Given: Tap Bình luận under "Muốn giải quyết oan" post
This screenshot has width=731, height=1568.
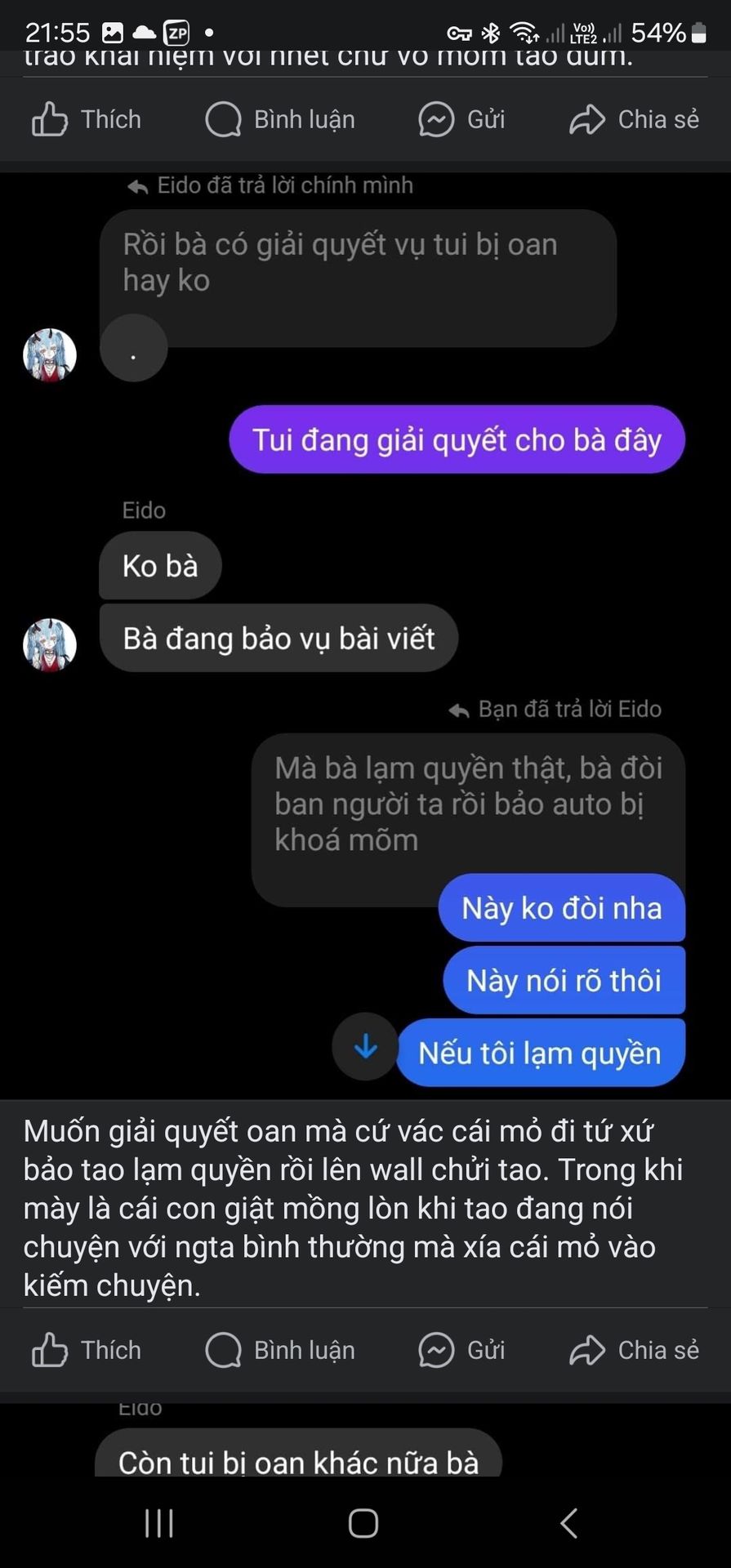Looking at the screenshot, I should point(280,1350).
